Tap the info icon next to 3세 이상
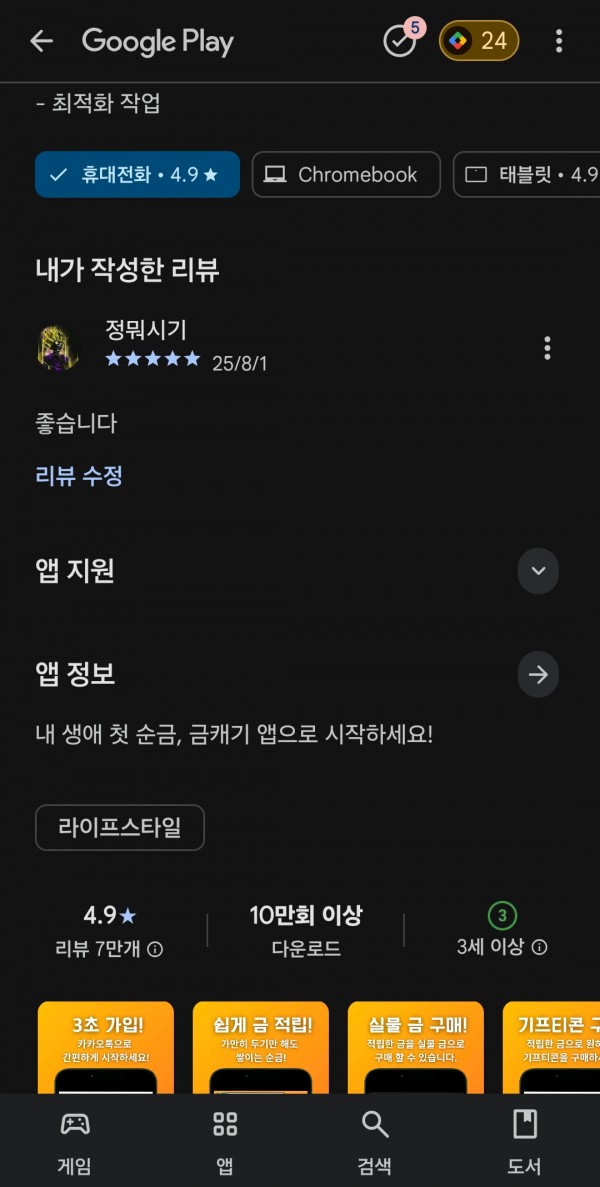The height and width of the screenshot is (1187, 600). click(x=539, y=947)
